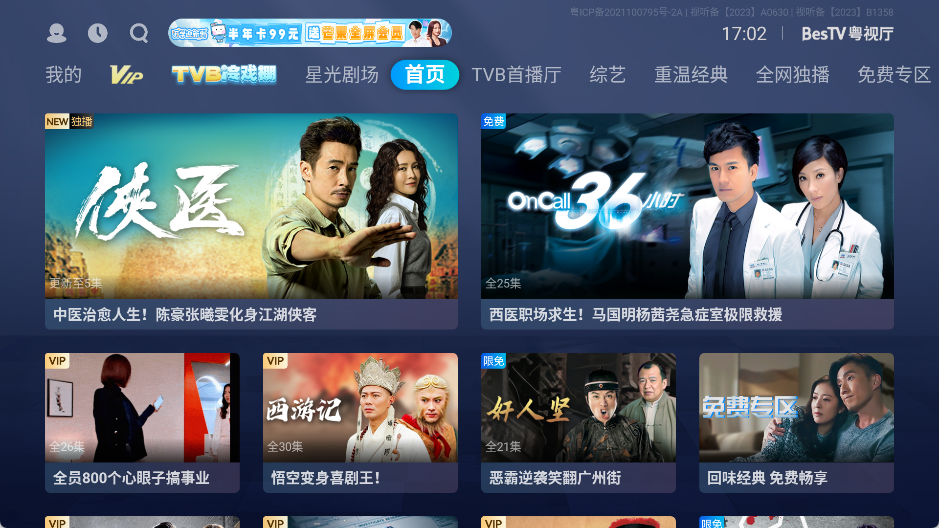Switch to 重温经典 tab
Image resolution: width=939 pixels, height=528 pixels.
click(691, 75)
